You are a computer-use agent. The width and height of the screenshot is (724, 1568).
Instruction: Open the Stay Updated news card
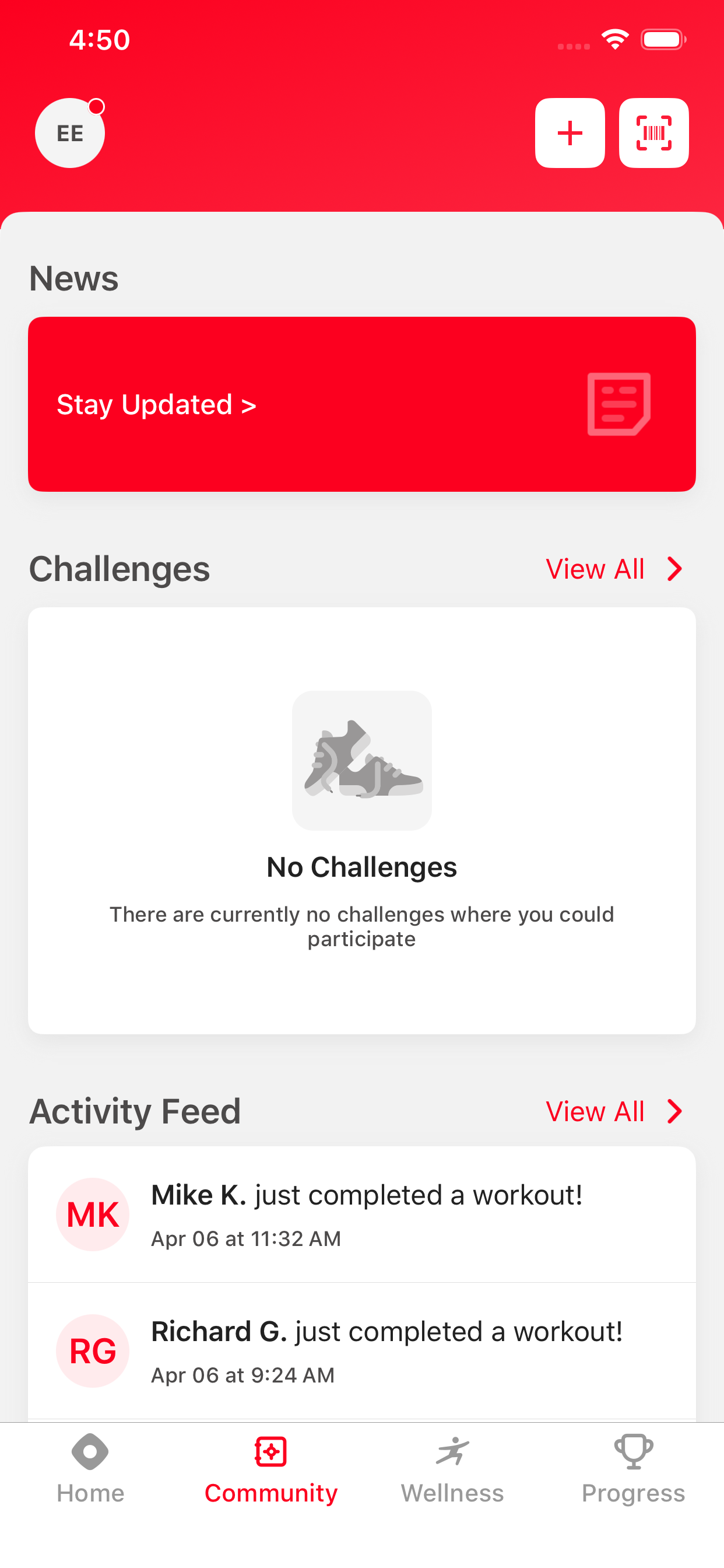362,404
